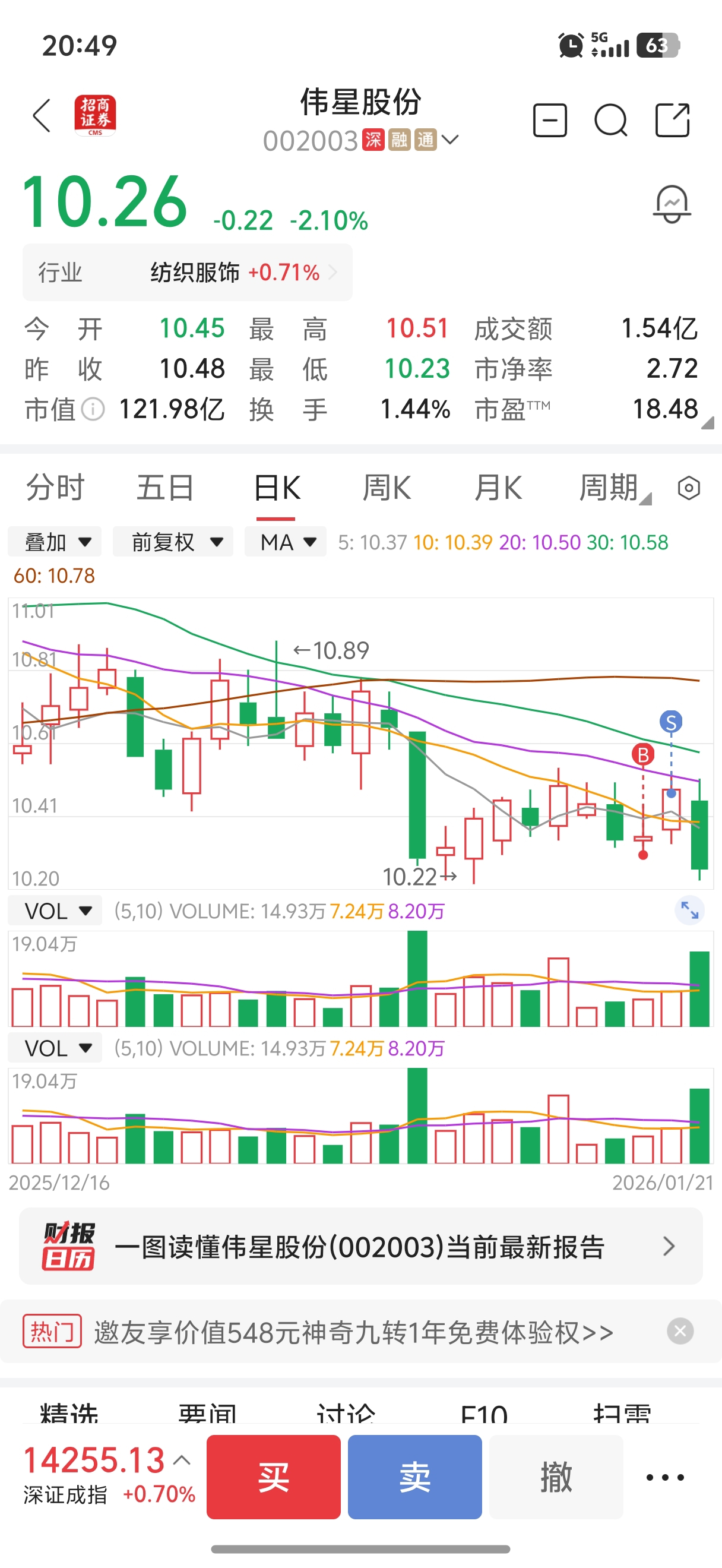Tap the minus box icon in header
The height and width of the screenshot is (1568, 722).
coord(550,120)
